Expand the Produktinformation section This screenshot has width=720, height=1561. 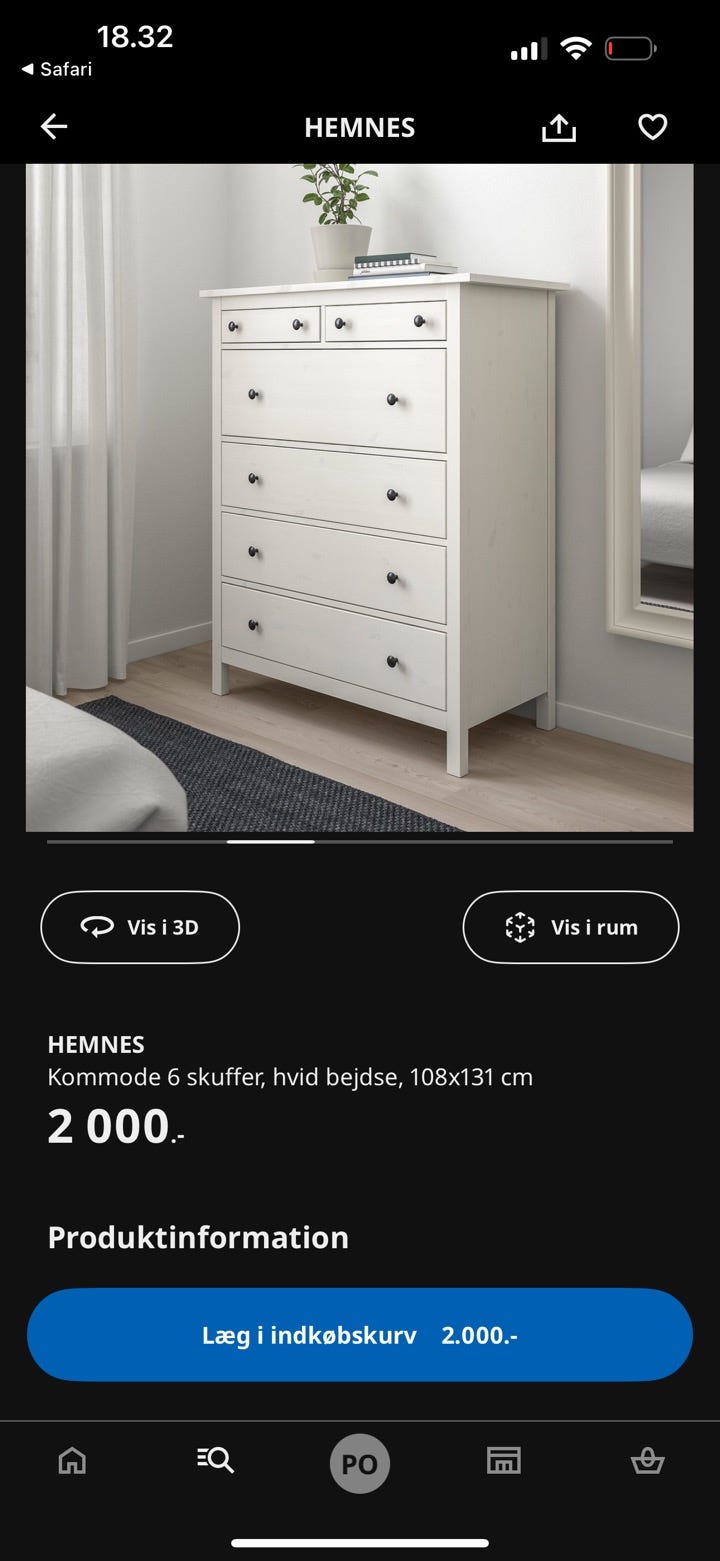[197, 1237]
